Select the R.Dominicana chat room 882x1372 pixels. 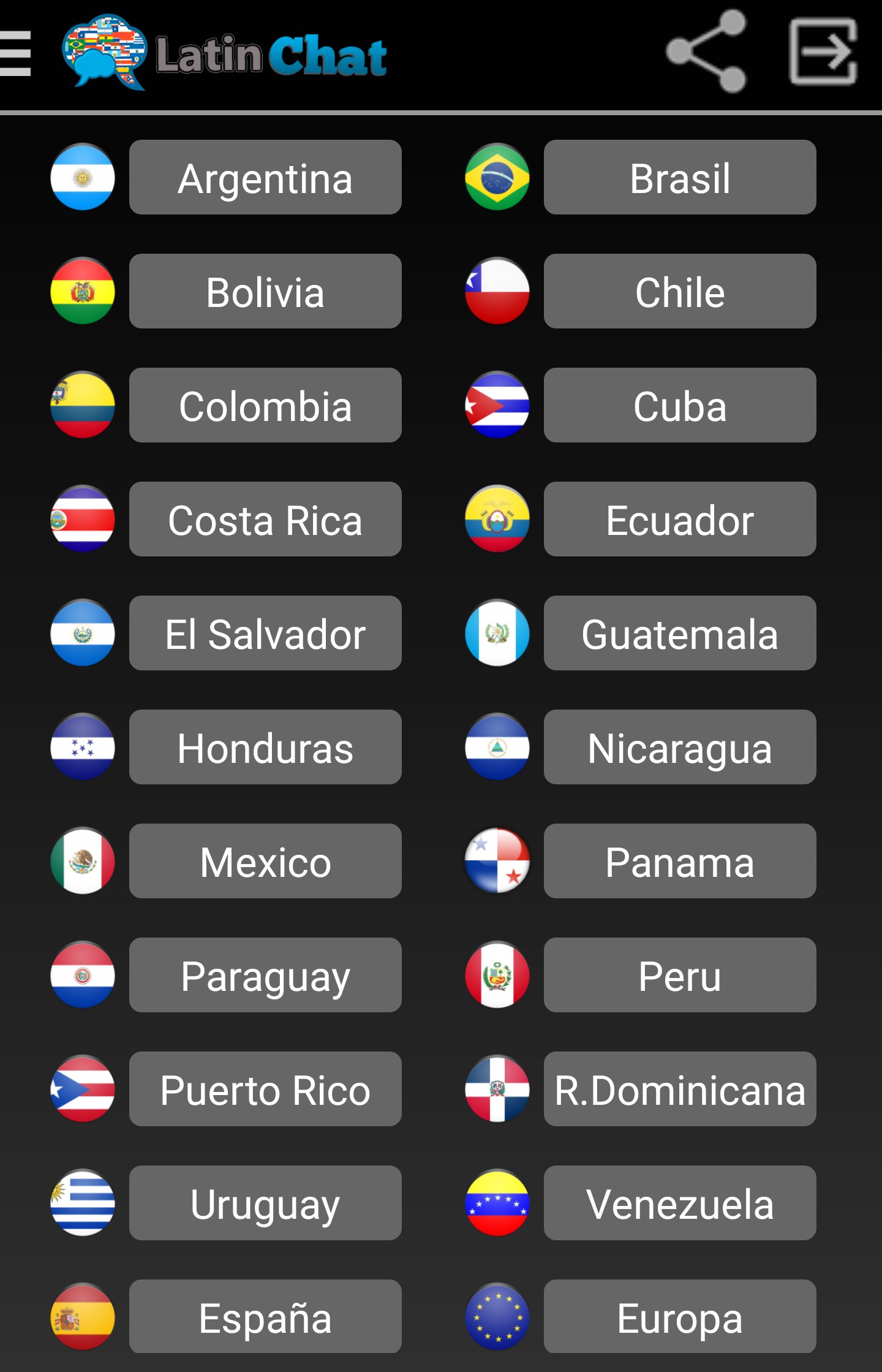click(x=679, y=1089)
